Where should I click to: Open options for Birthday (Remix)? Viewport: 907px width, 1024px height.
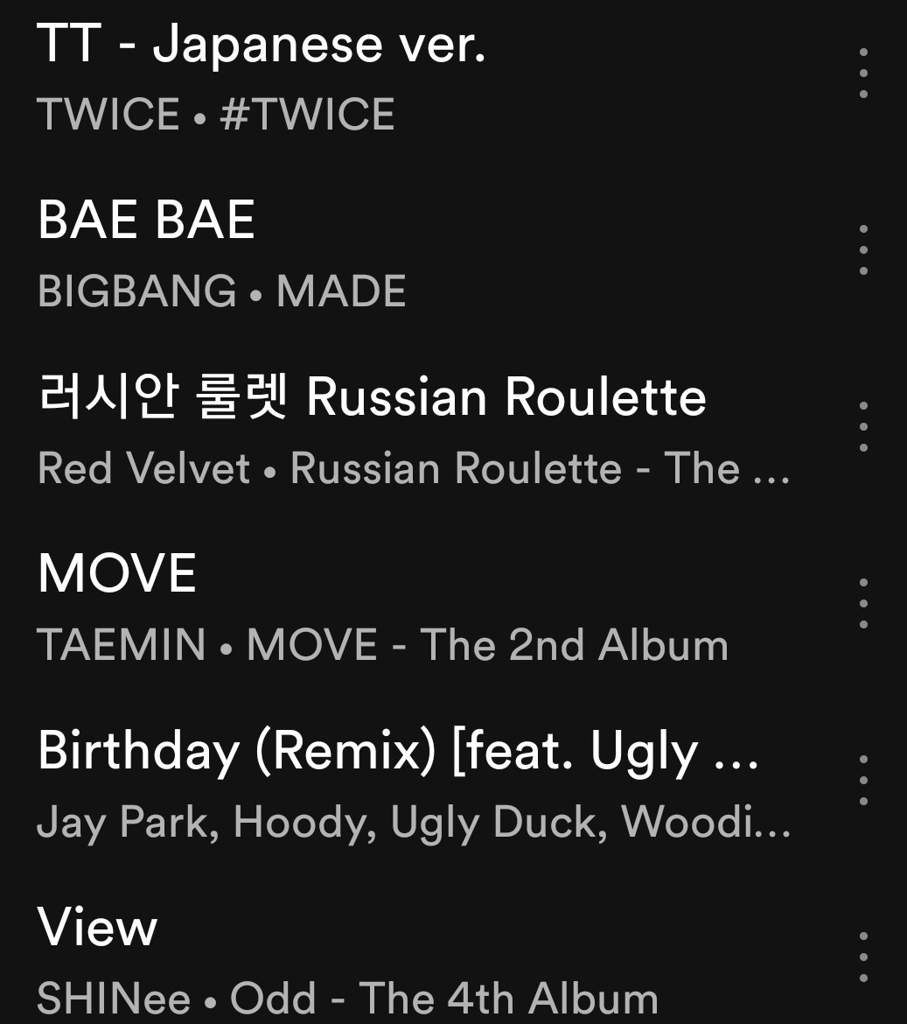pos(863,780)
